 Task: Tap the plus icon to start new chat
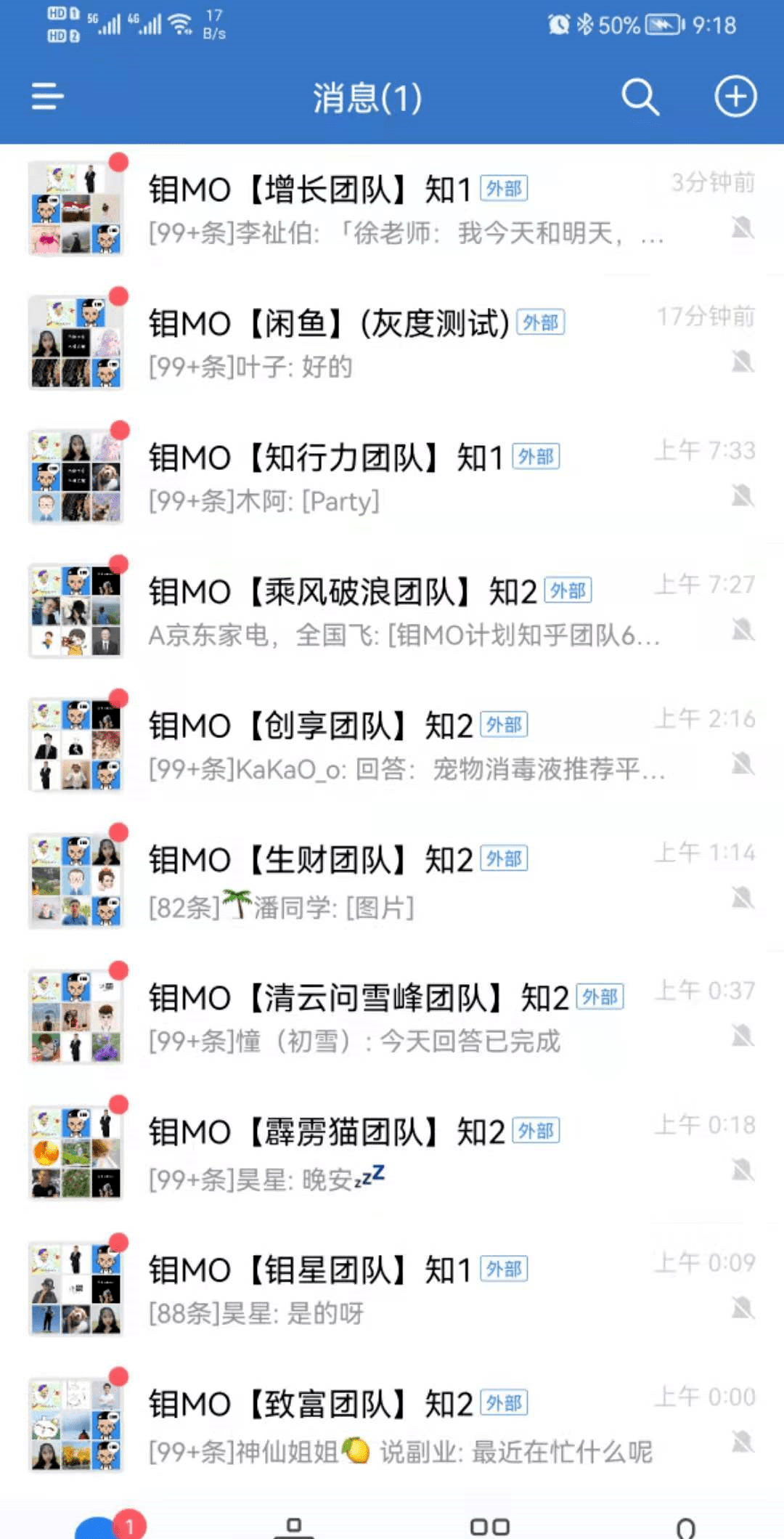(736, 95)
